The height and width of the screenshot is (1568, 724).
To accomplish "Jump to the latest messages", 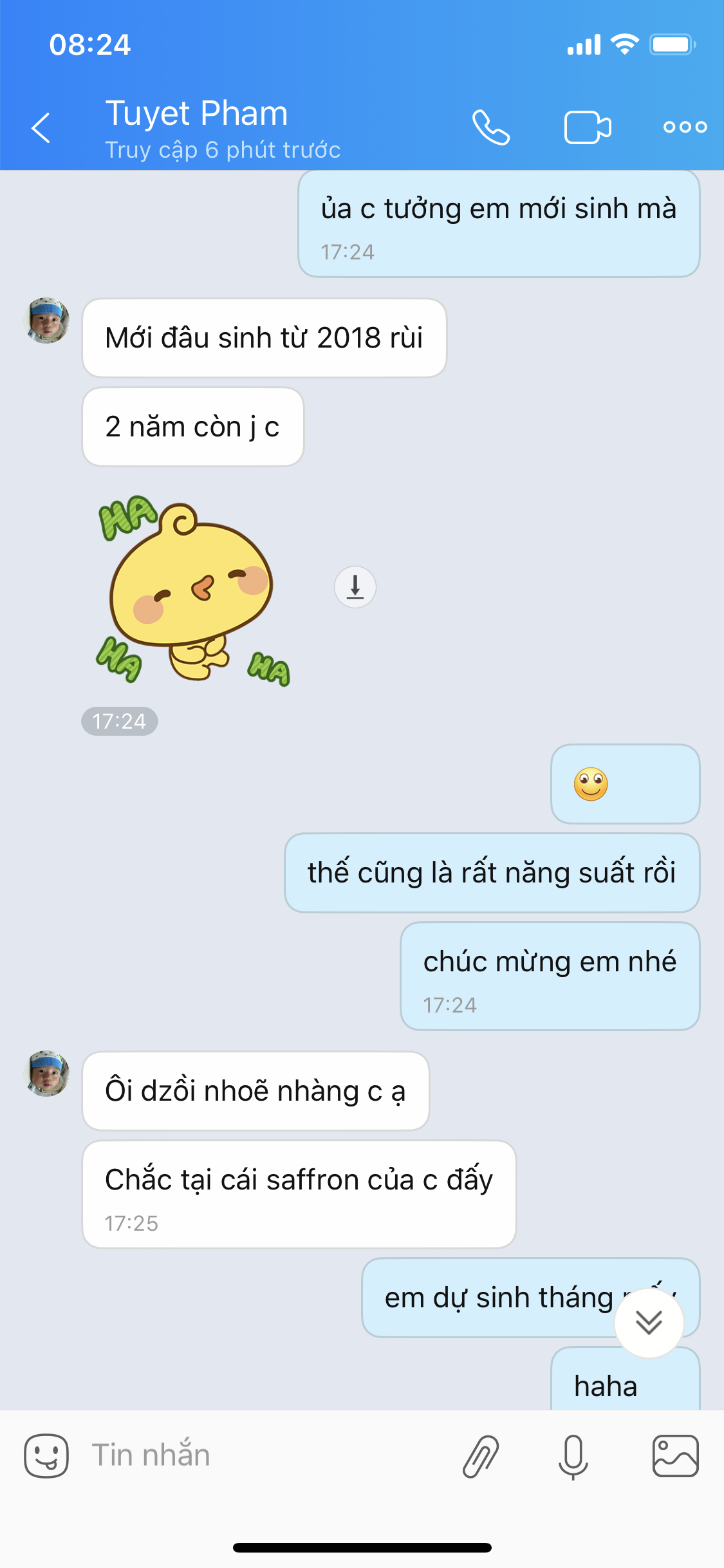I will (x=649, y=1323).
